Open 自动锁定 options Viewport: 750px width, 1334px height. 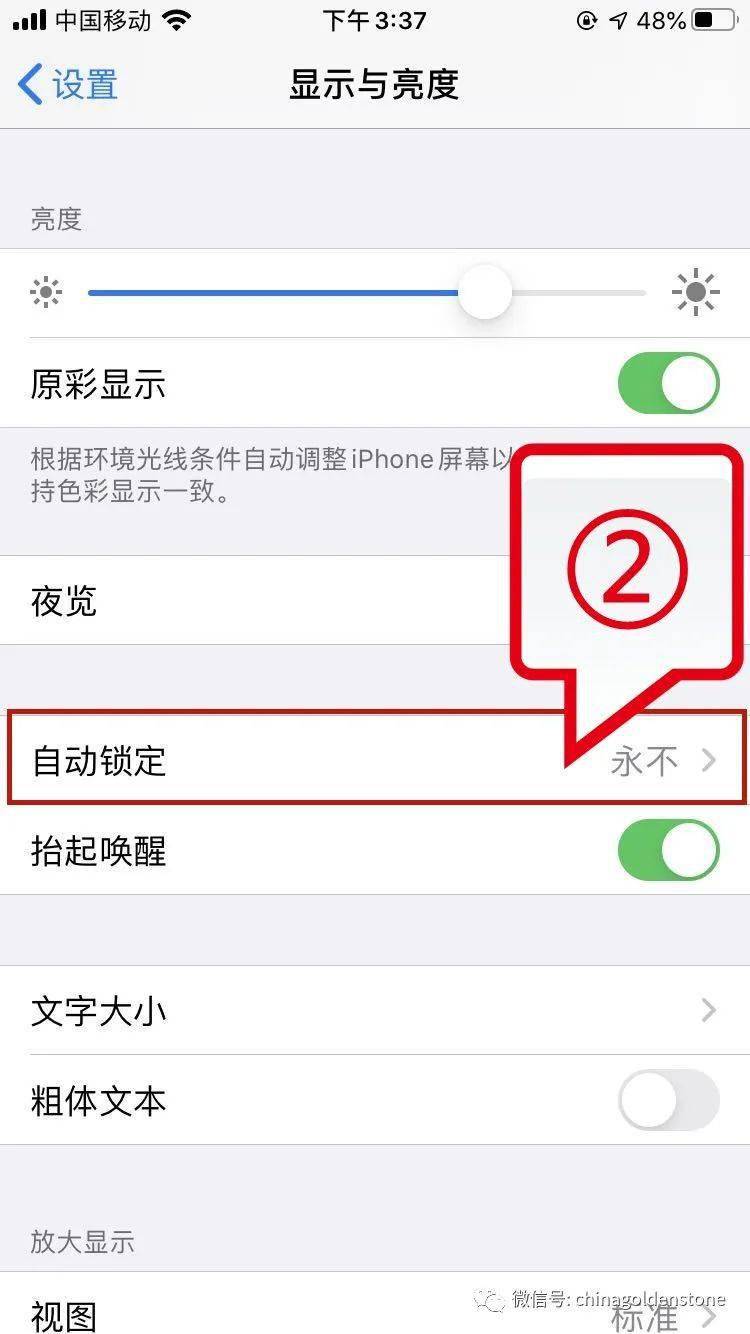pos(375,761)
